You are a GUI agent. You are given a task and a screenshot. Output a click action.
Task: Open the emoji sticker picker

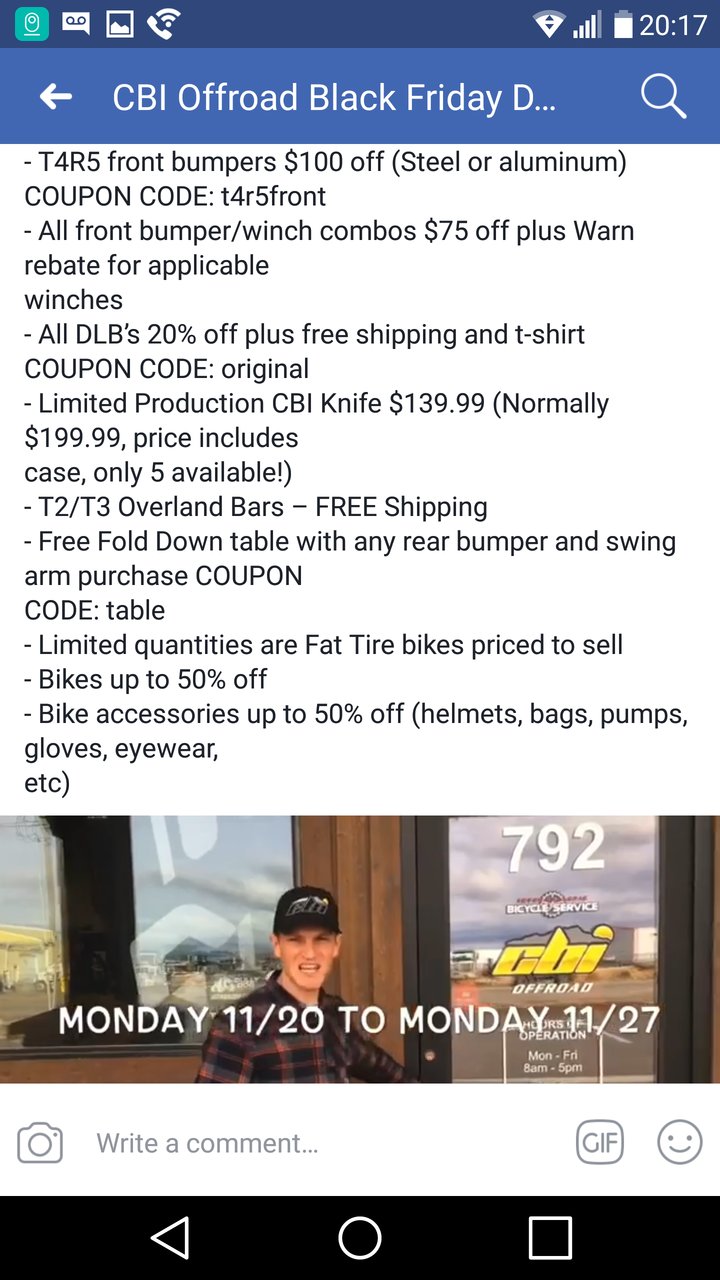click(680, 1143)
